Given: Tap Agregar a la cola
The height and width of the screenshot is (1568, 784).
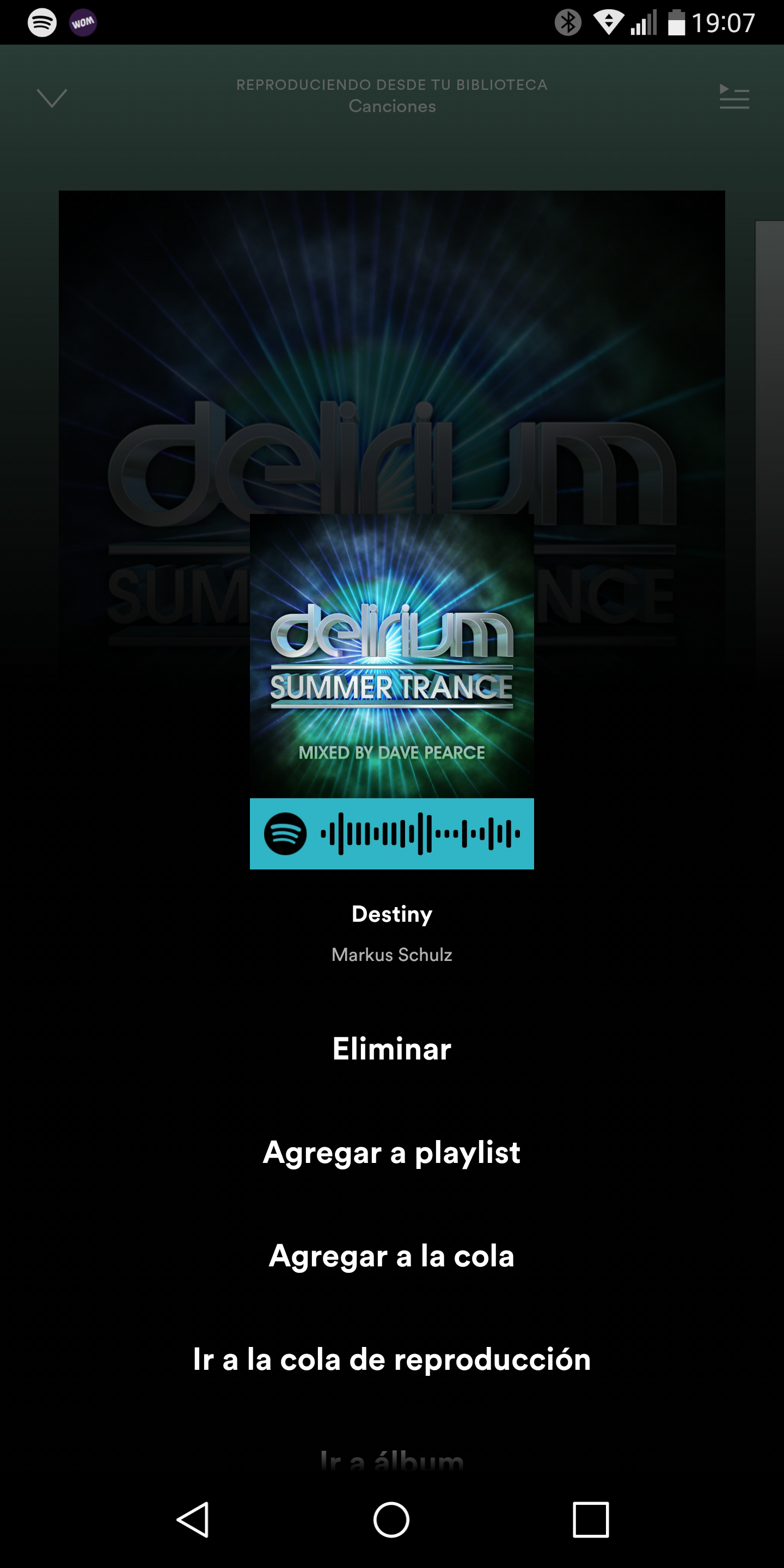Looking at the screenshot, I should (x=391, y=1255).
